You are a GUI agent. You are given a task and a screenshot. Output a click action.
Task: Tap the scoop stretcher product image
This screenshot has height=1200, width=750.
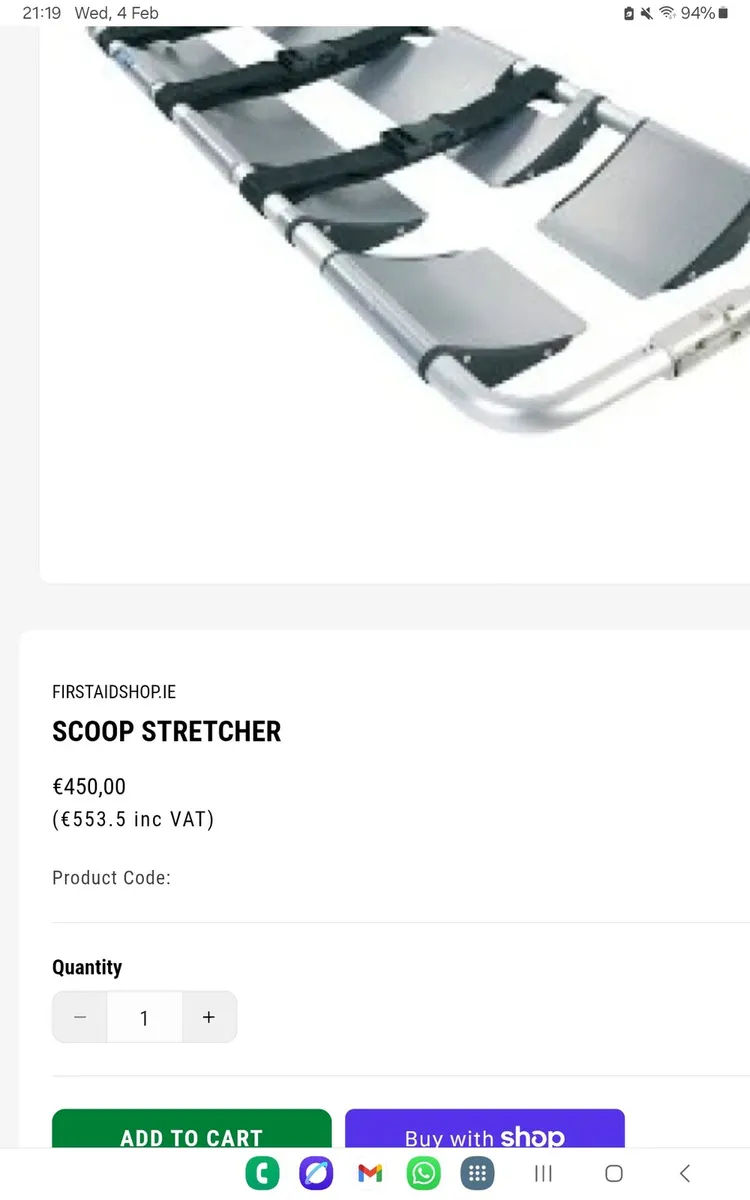click(400, 250)
